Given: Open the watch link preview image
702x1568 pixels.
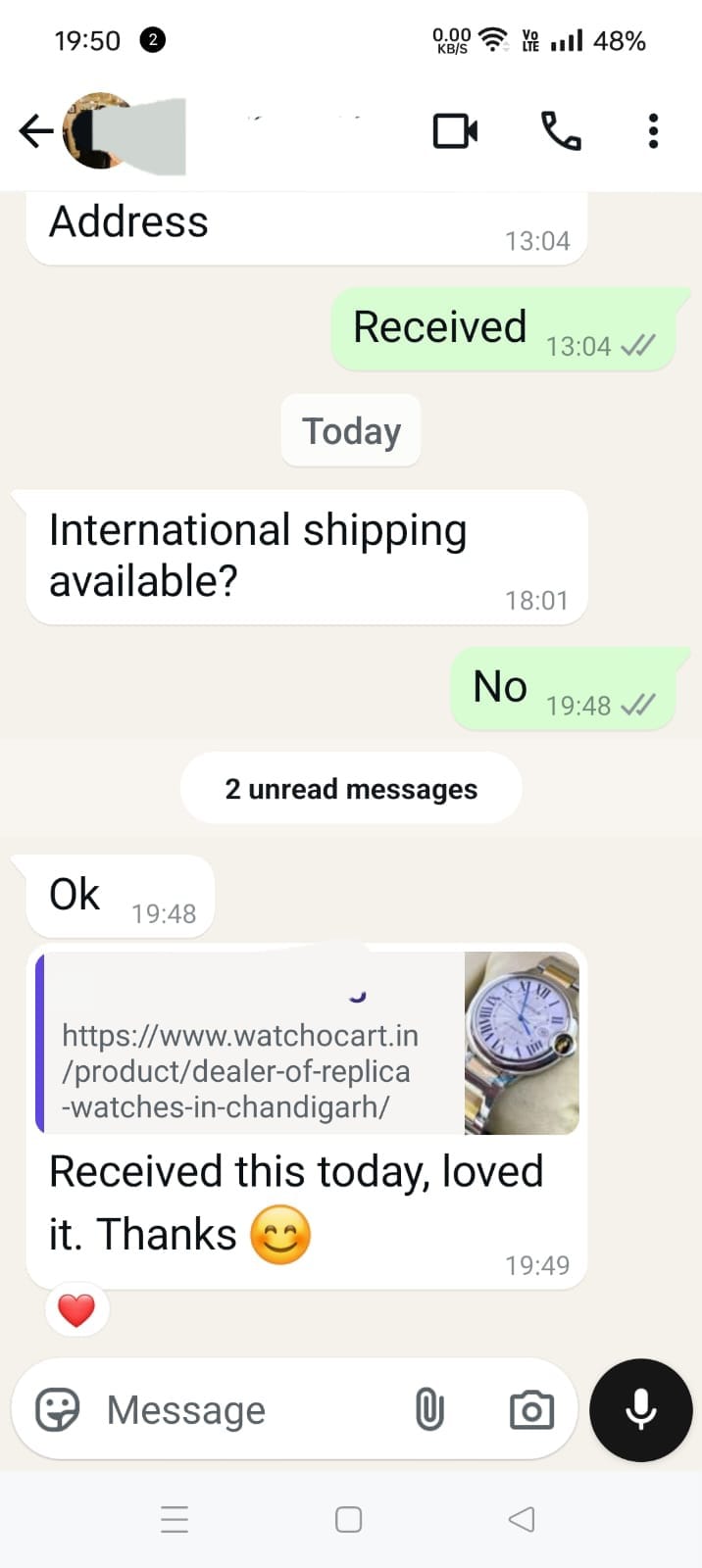Looking at the screenshot, I should (522, 1044).
